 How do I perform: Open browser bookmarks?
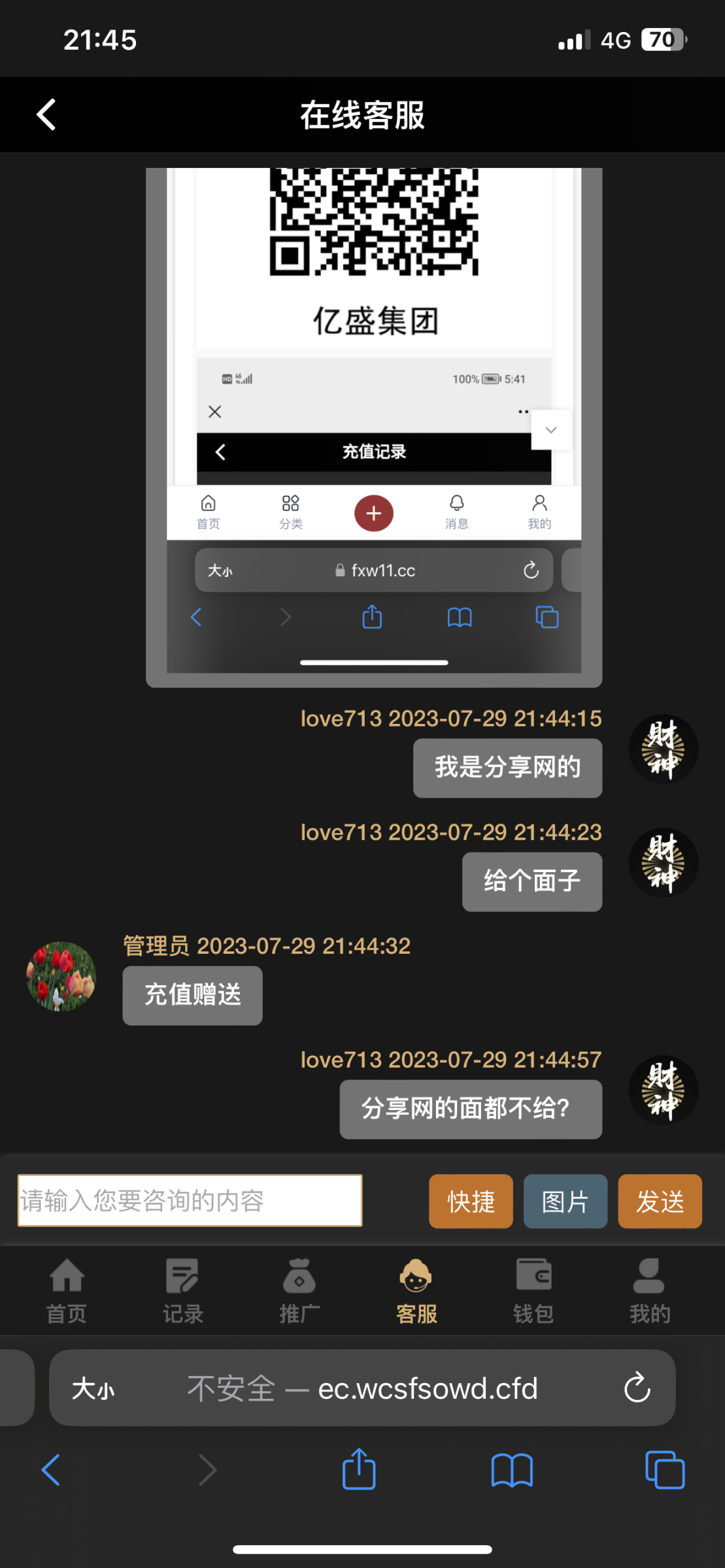coord(512,1469)
